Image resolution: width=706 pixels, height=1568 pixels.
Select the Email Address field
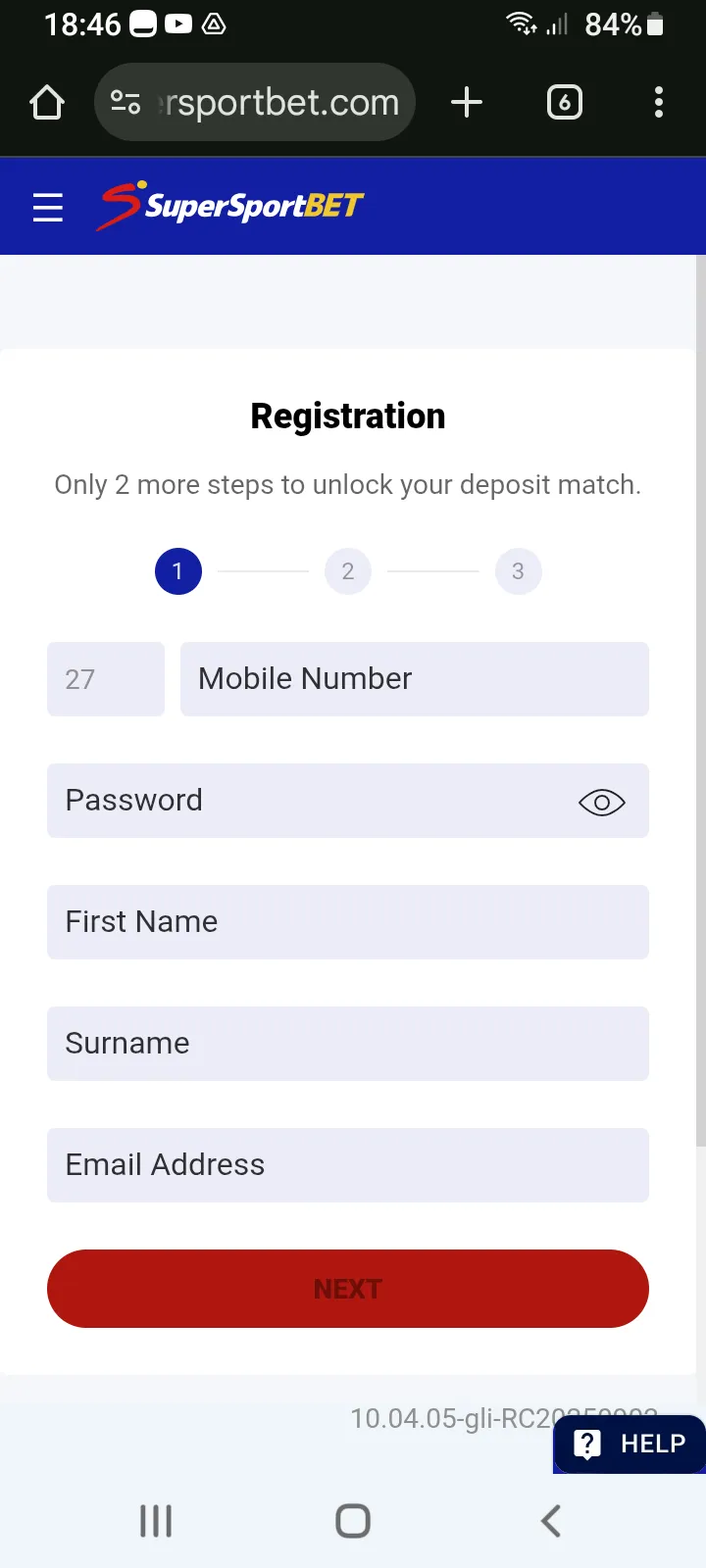[x=348, y=1165]
